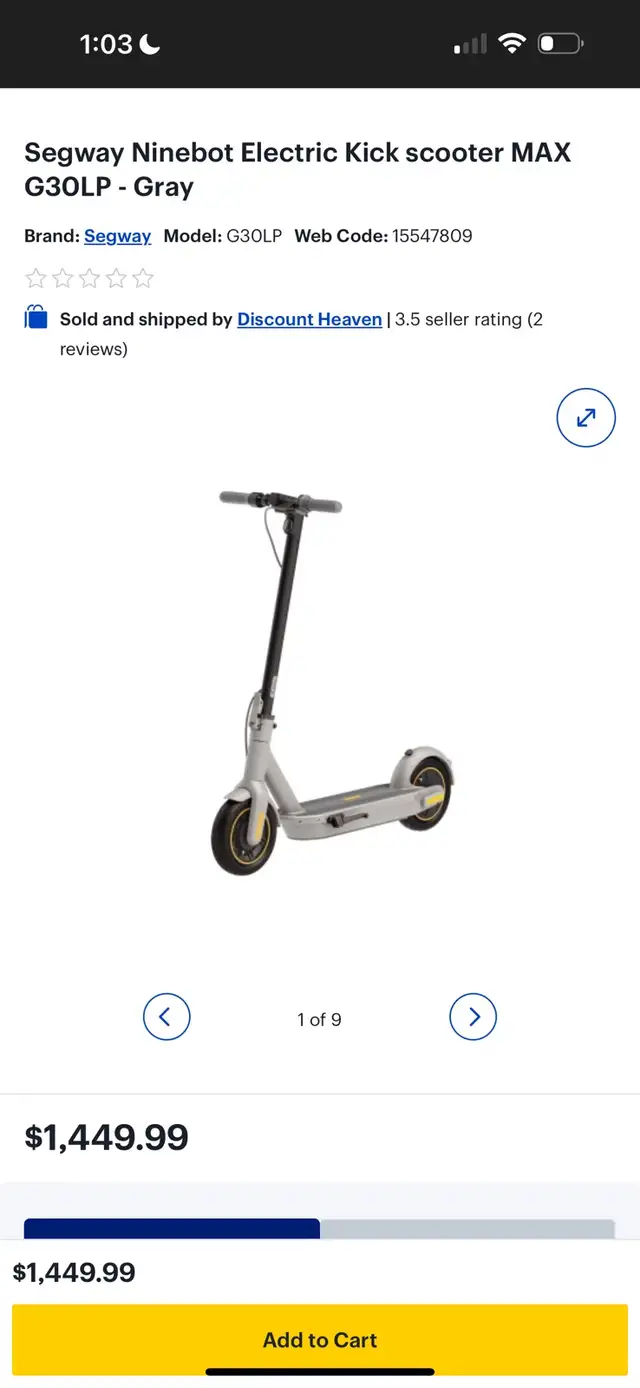Go to the previous product image
The height and width of the screenshot is (1388, 640).
pos(166,1018)
